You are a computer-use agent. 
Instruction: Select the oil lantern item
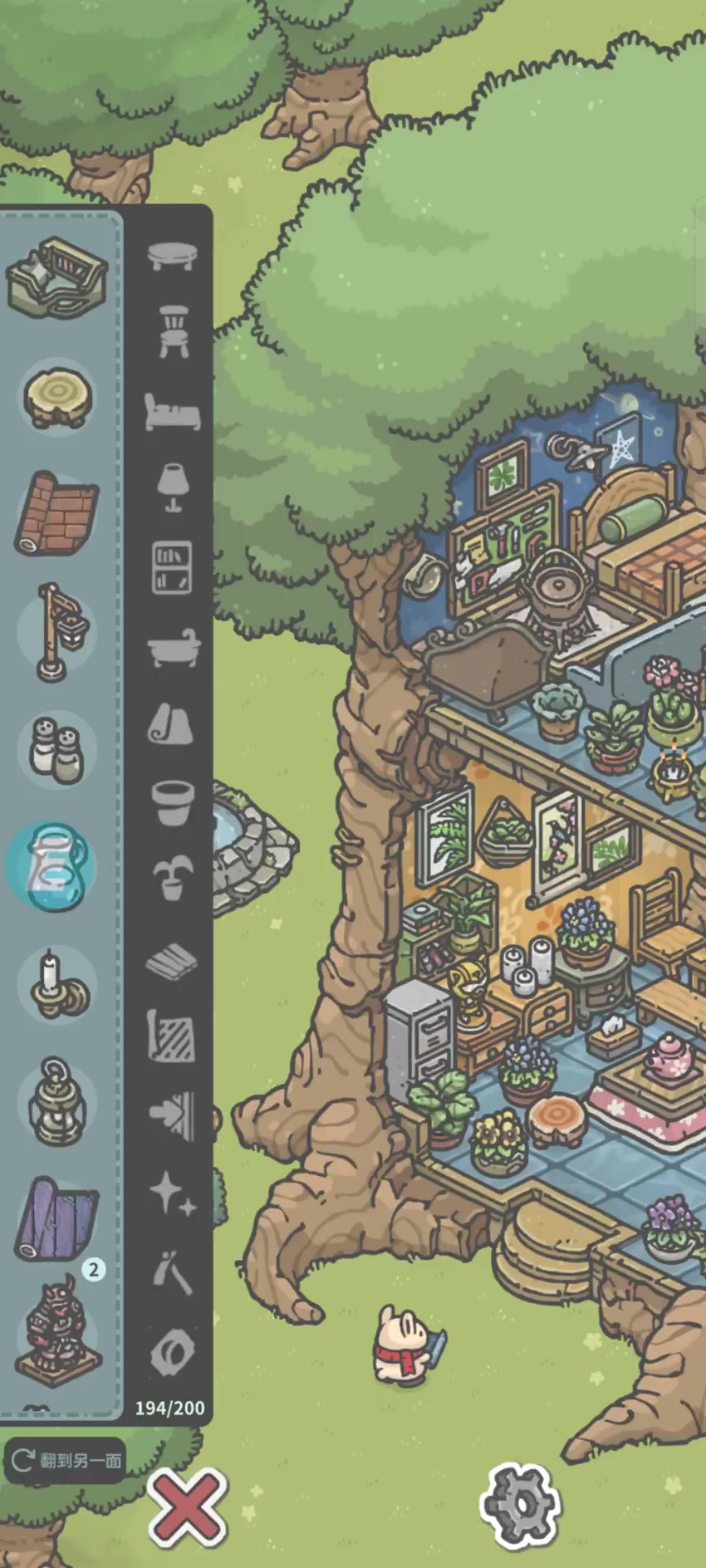[56, 1102]
